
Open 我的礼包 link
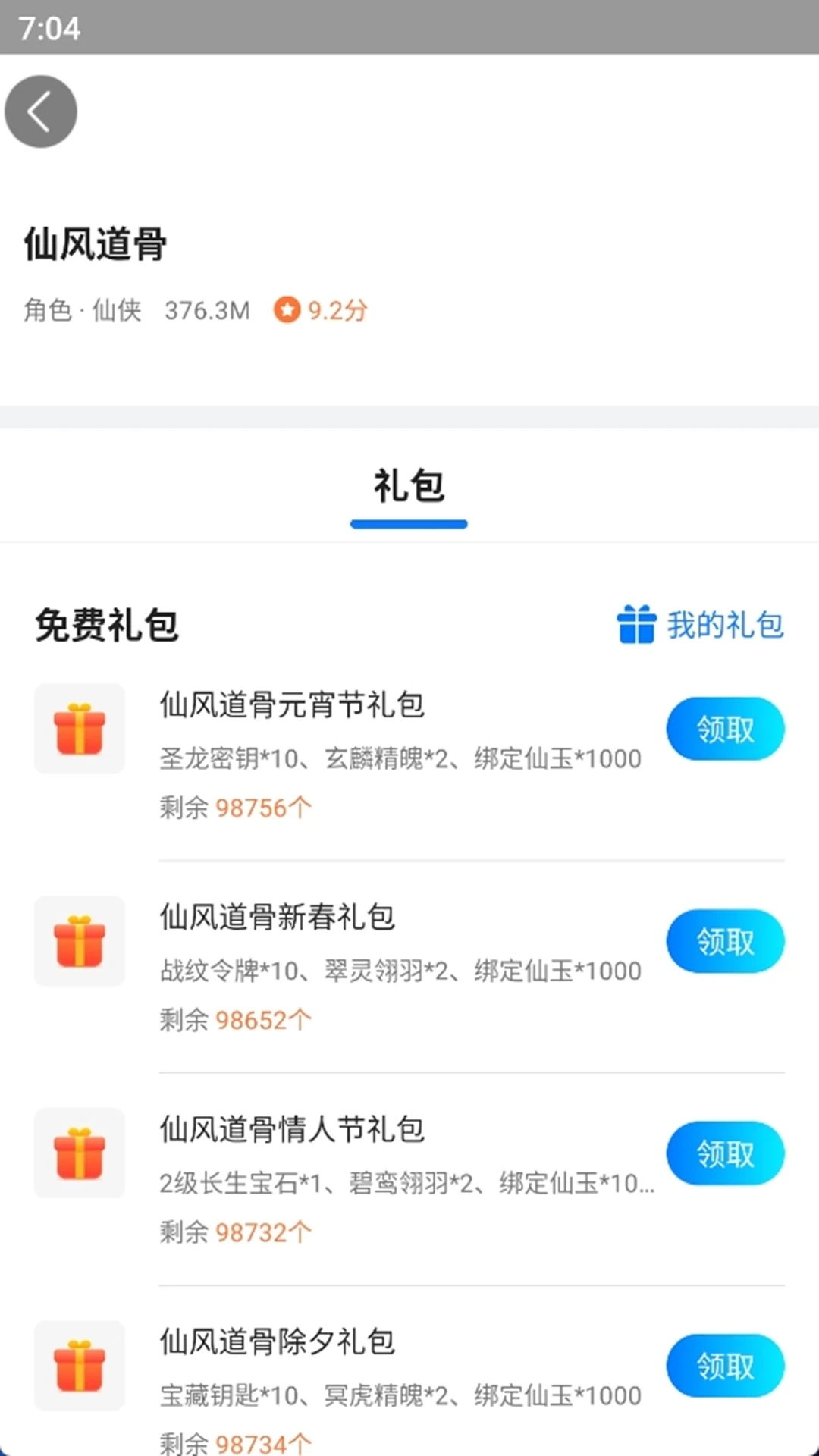[x=701, y=625]
